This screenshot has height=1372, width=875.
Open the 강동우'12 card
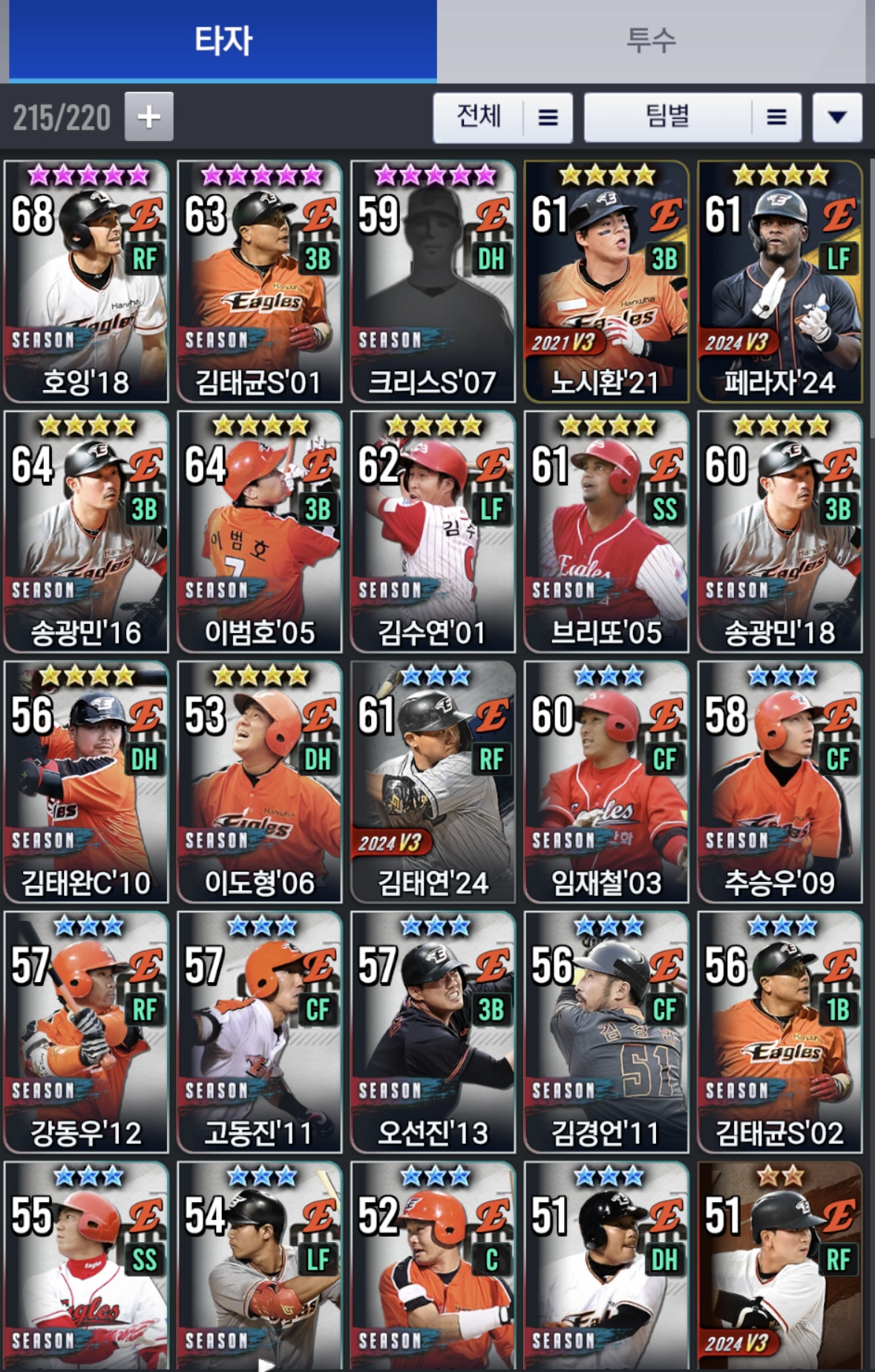(86, 1032)
